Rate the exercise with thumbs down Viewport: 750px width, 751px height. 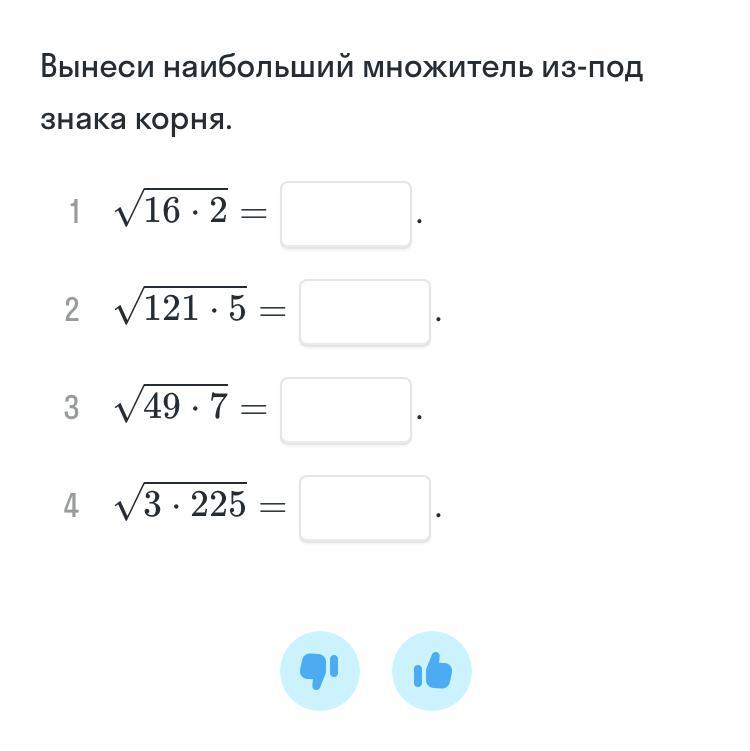click(x=319, y=671)
